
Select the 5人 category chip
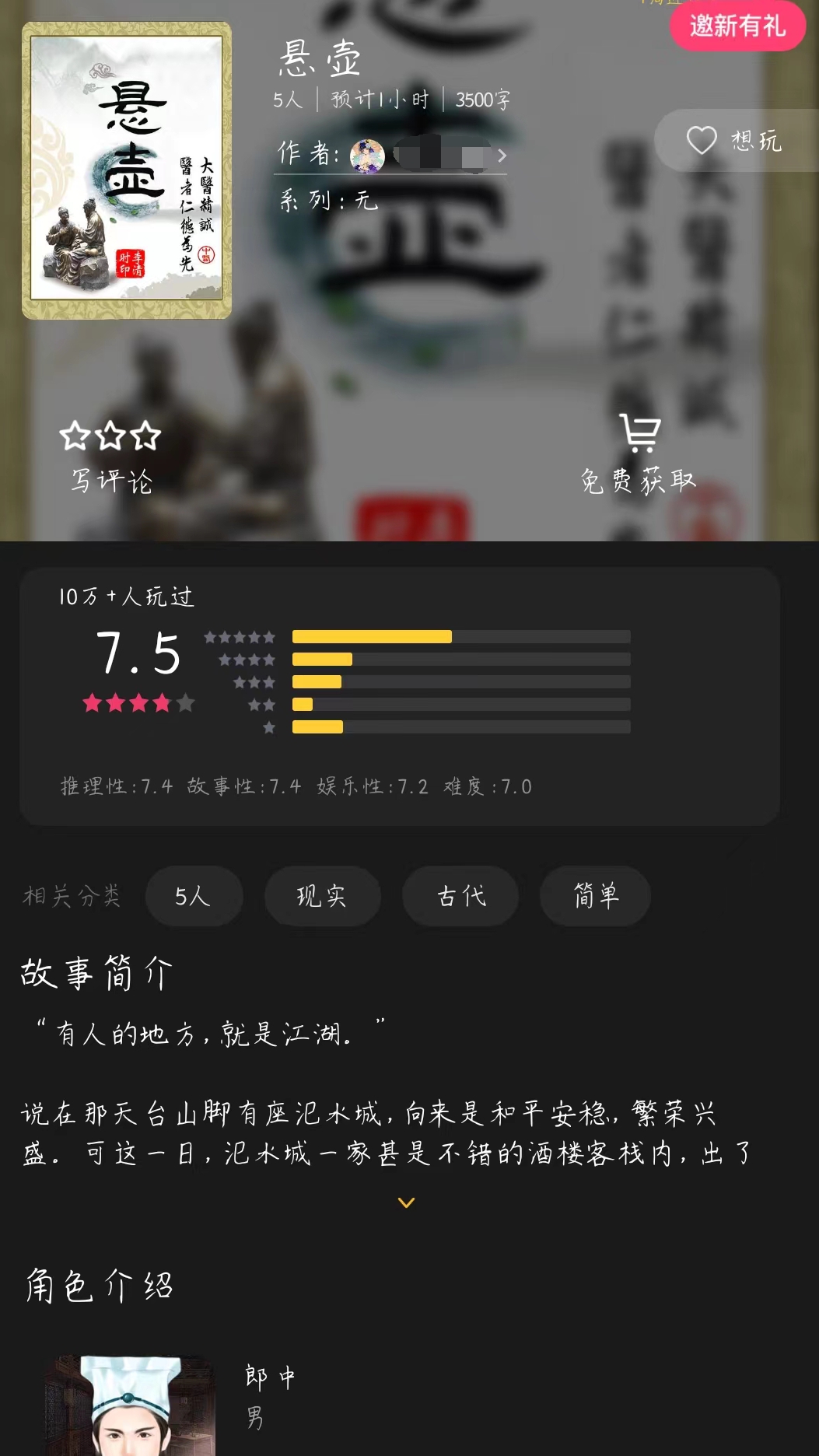click(x=194, y=896)
